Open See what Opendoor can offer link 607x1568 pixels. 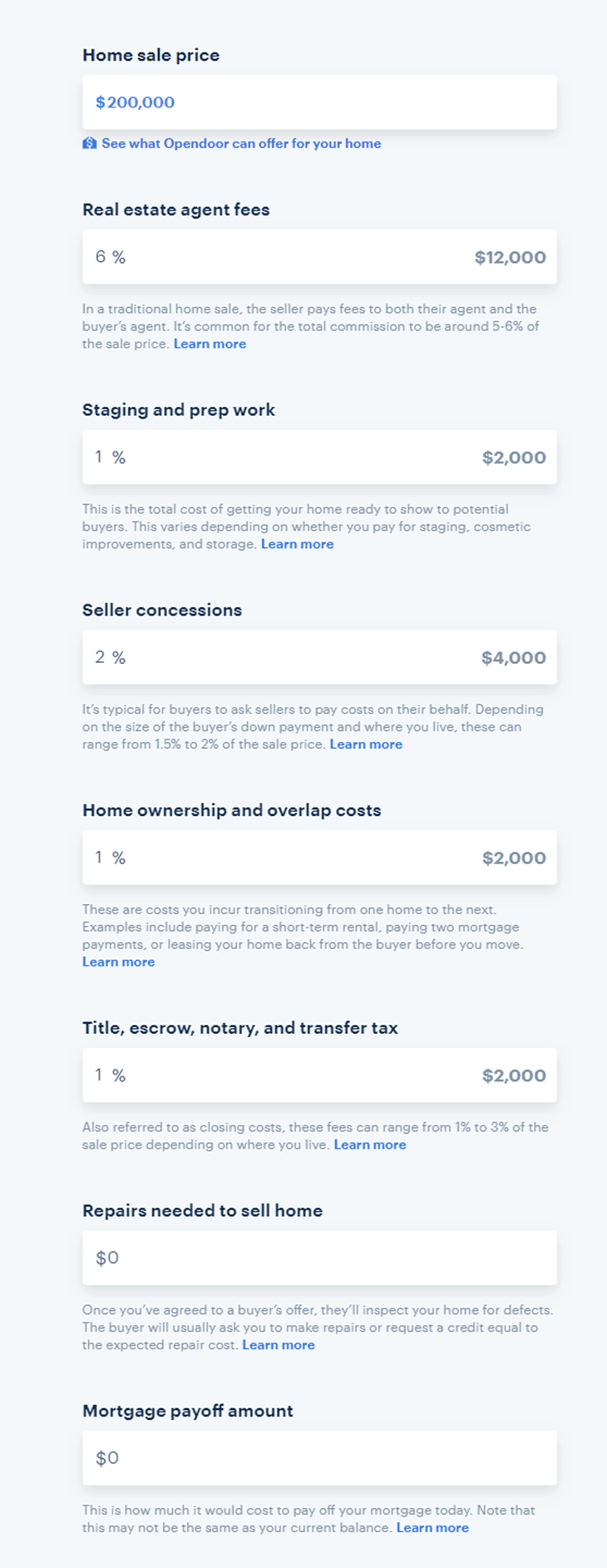coord(240,143)
